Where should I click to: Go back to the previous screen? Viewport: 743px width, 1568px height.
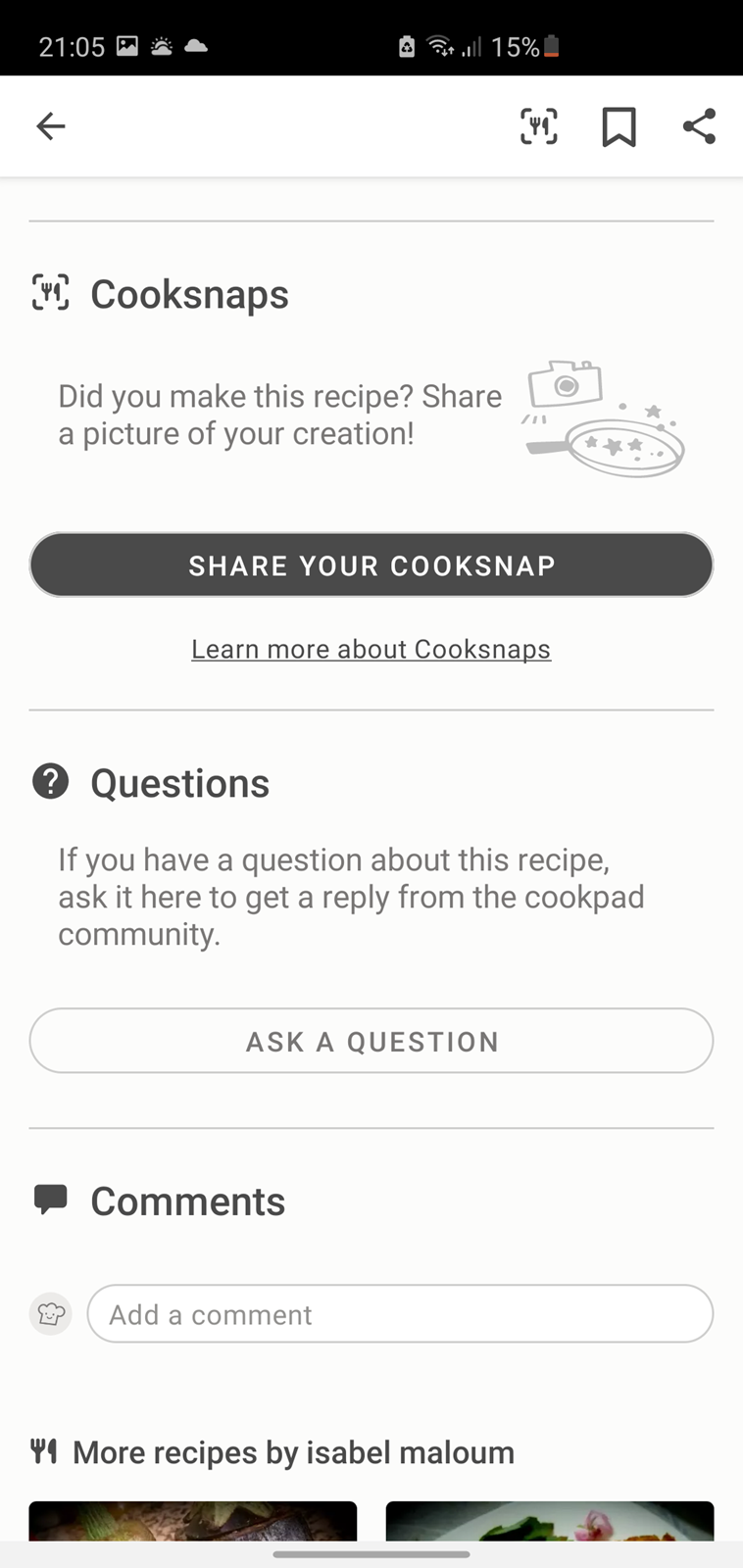51,126
